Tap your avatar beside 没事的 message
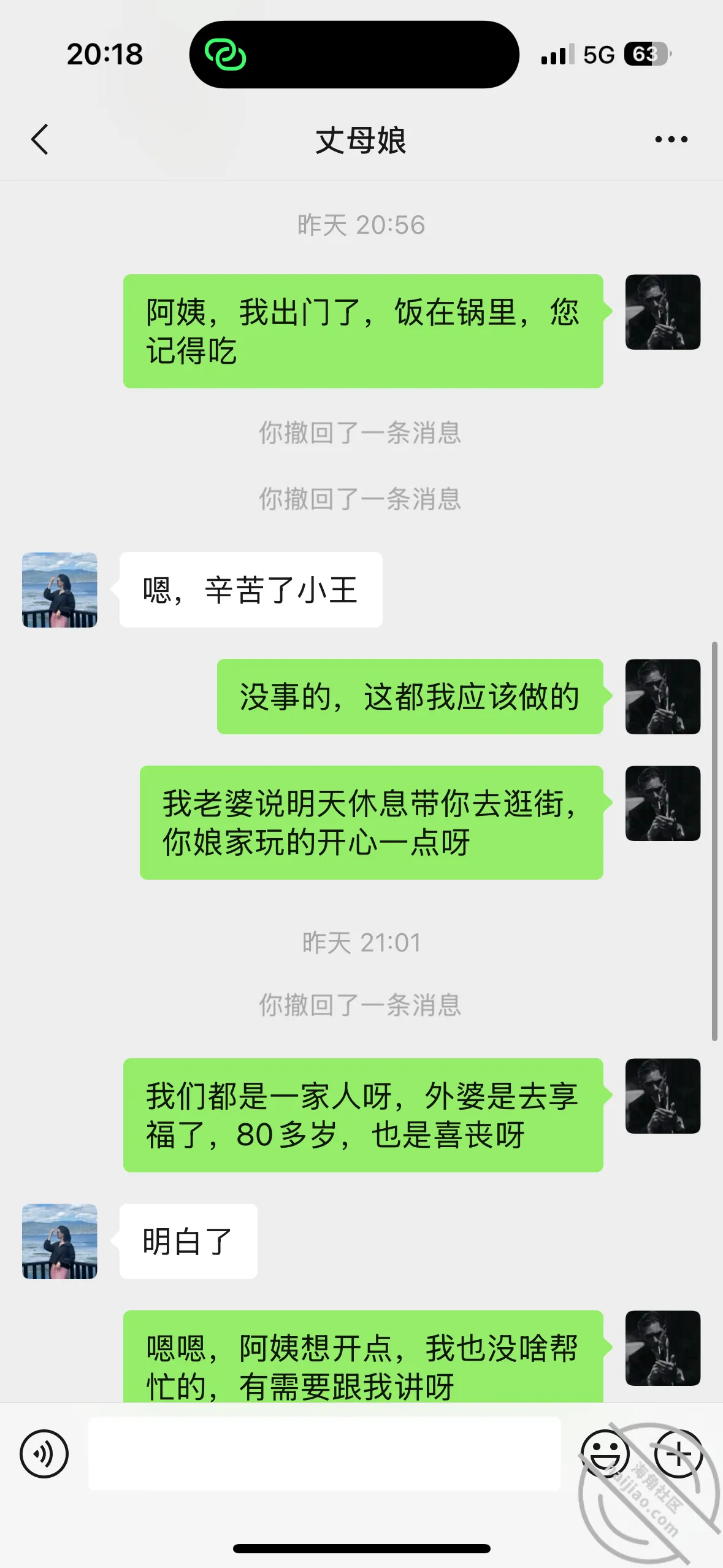The image size is (723, 1568). point(663,696)
